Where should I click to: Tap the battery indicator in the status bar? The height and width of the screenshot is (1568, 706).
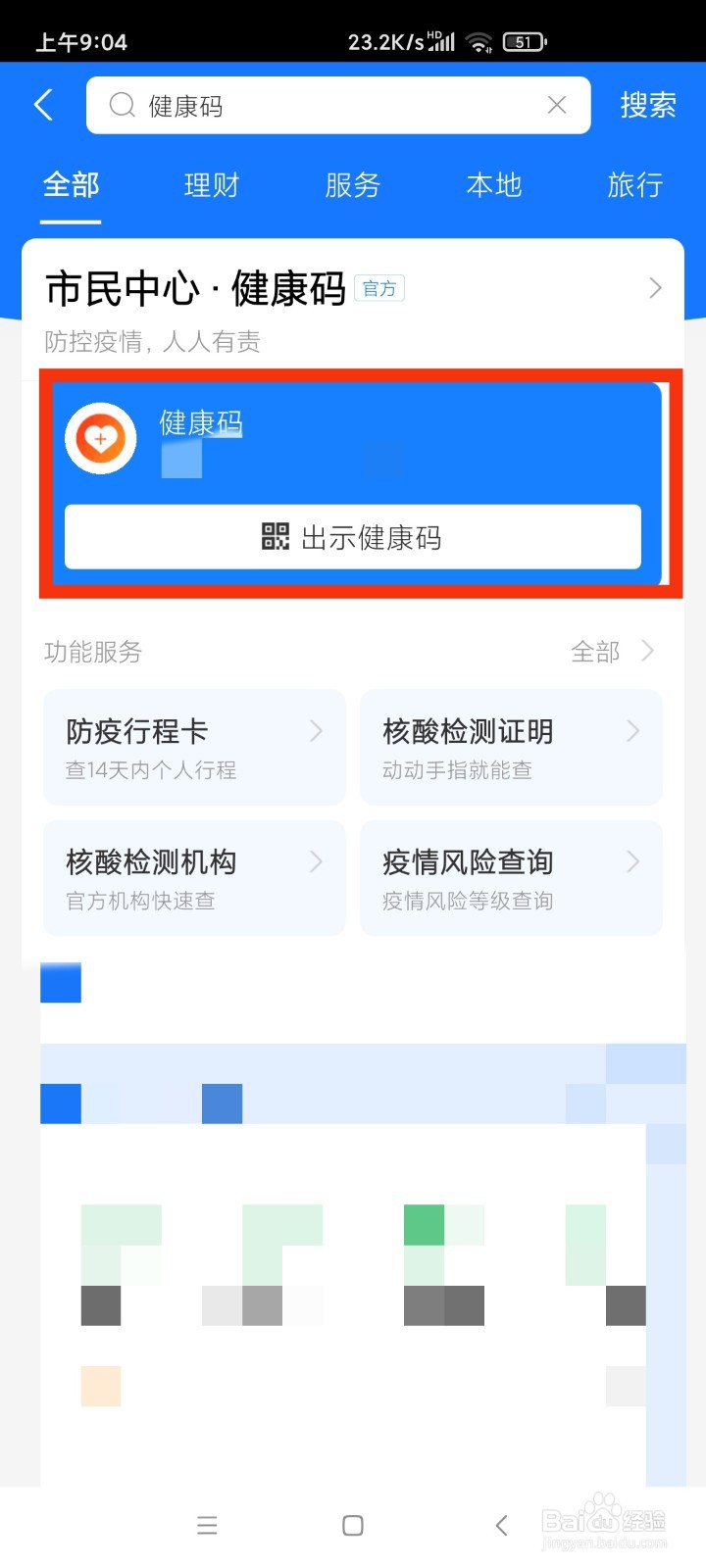[524, 42]
